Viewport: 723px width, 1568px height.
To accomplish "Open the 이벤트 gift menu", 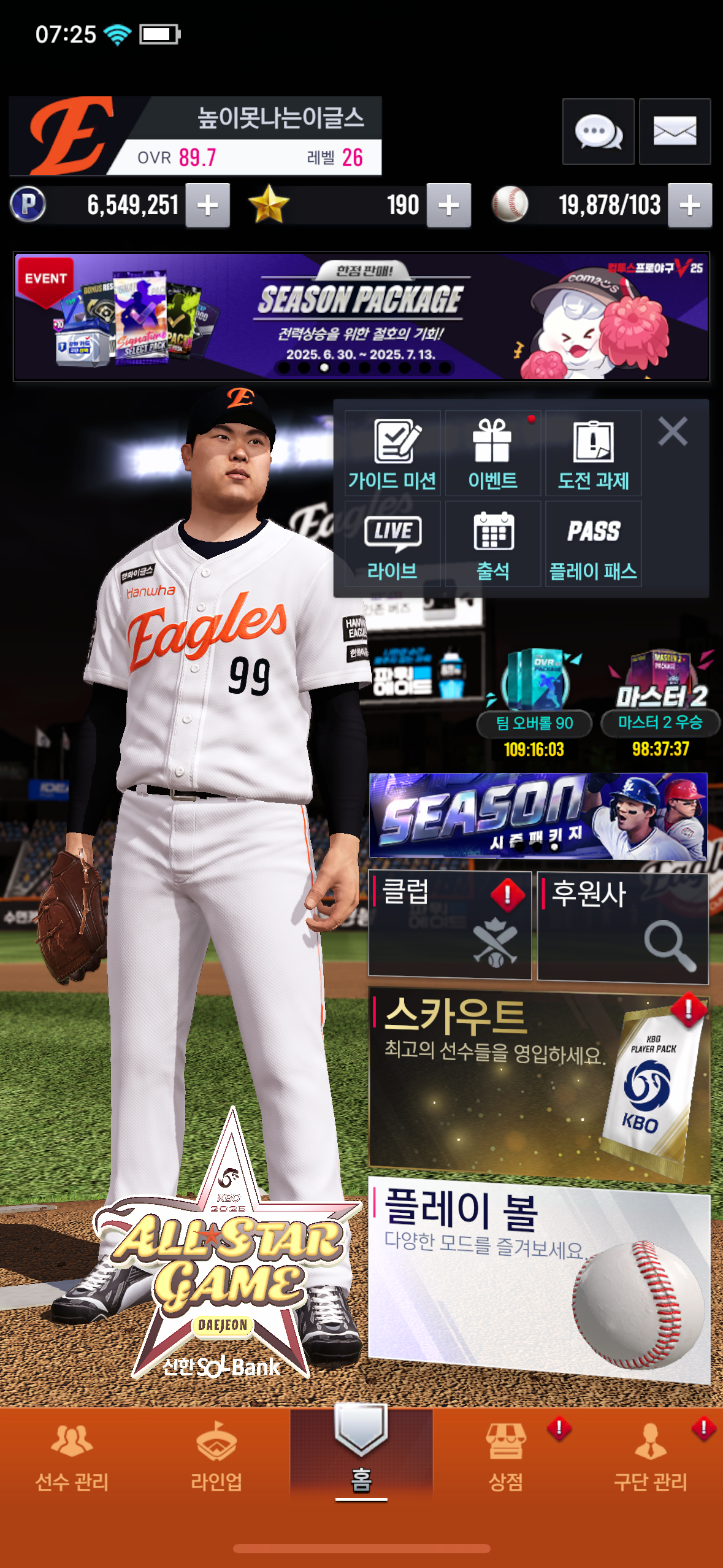I will click(492, 453).
